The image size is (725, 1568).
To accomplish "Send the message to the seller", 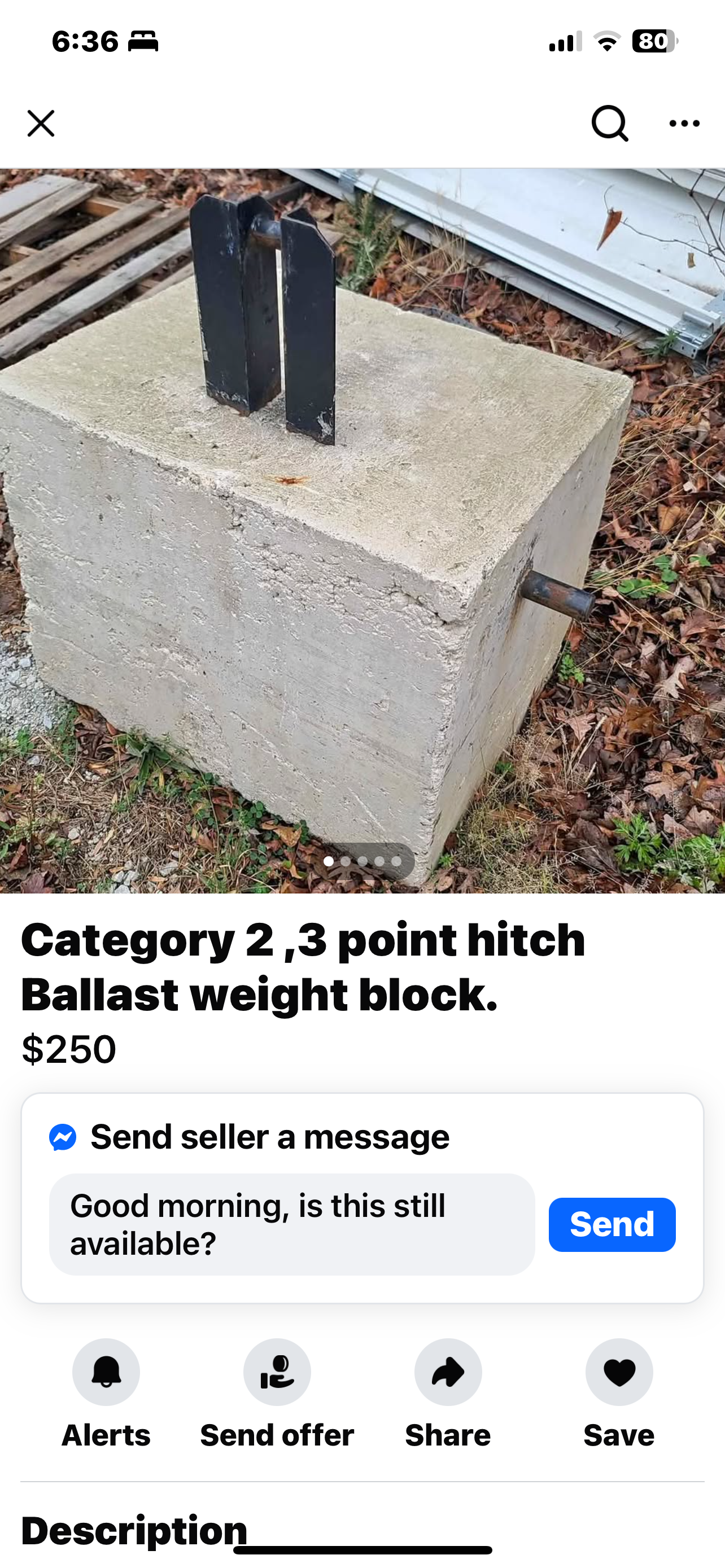I will point(612,1224).
